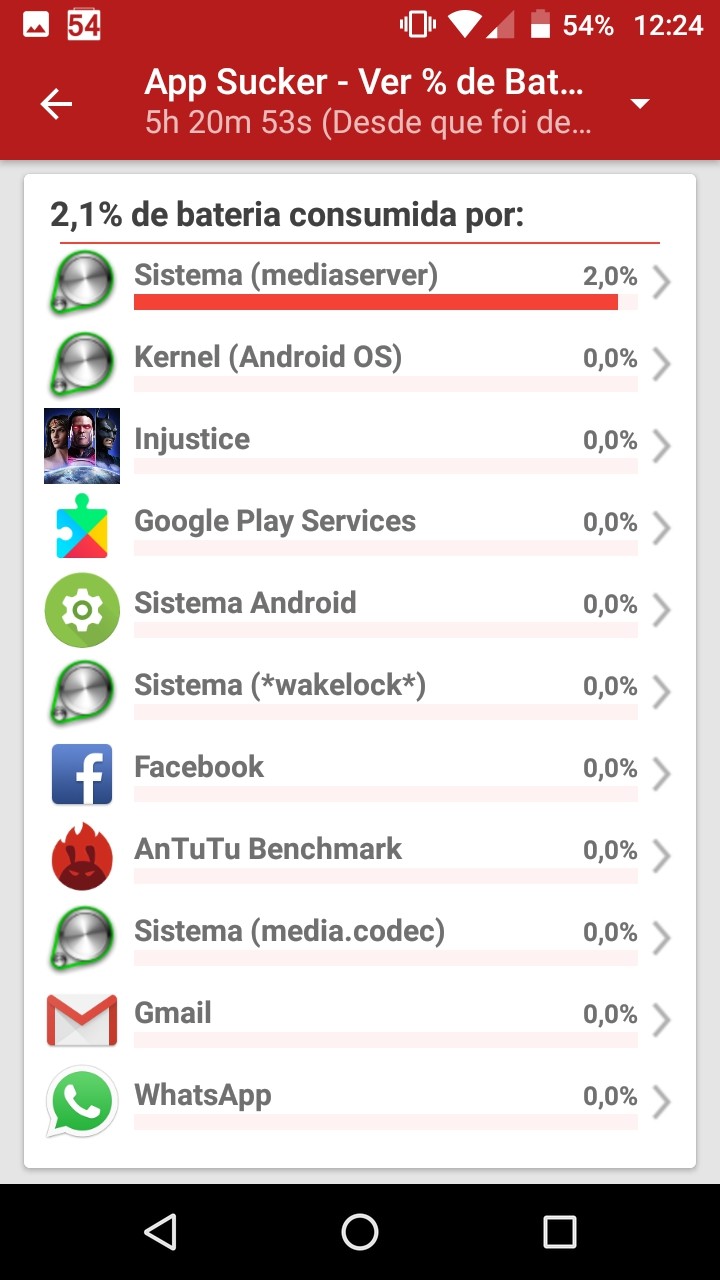Open Sistema (mediaserver) battery details
This screenshot has height=1280, width=720.
tap(360, 284)
